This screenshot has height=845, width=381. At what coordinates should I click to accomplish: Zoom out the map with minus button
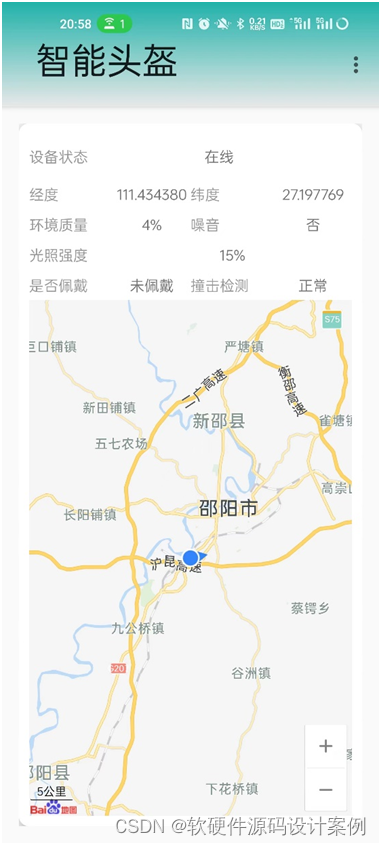tap(325, 789)
